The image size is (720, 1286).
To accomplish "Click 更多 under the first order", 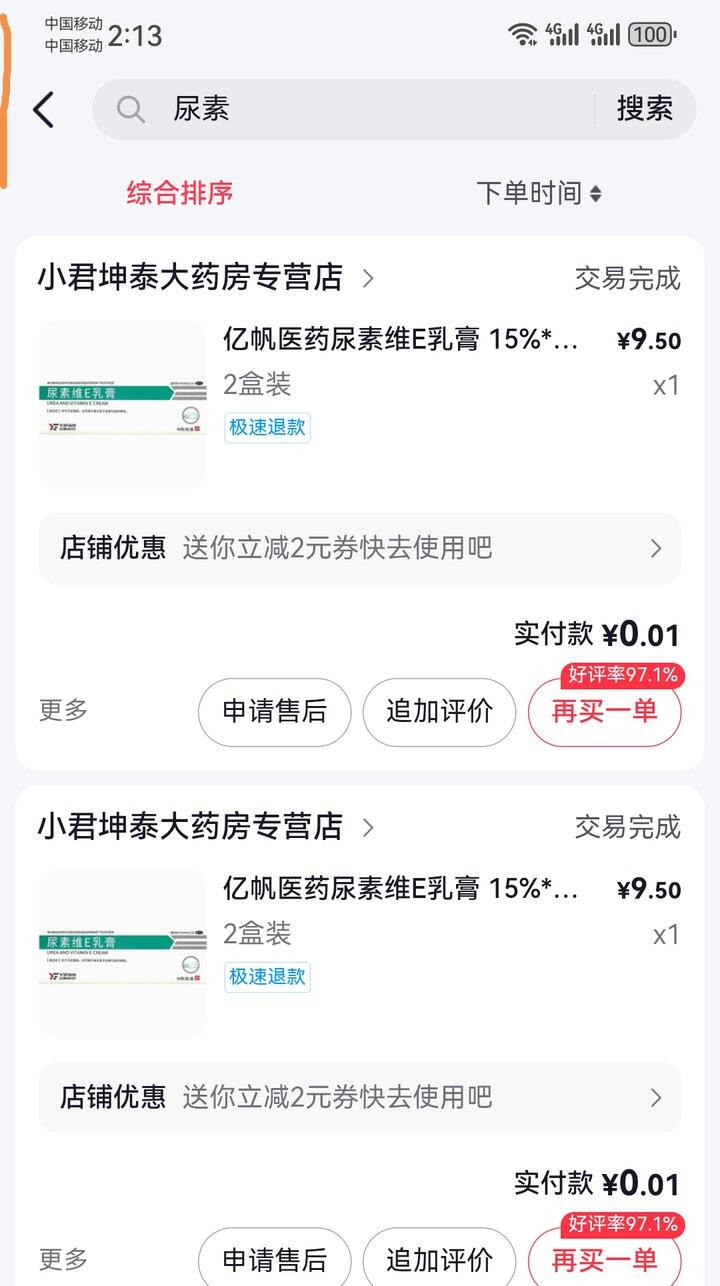I will click(63, 711).
